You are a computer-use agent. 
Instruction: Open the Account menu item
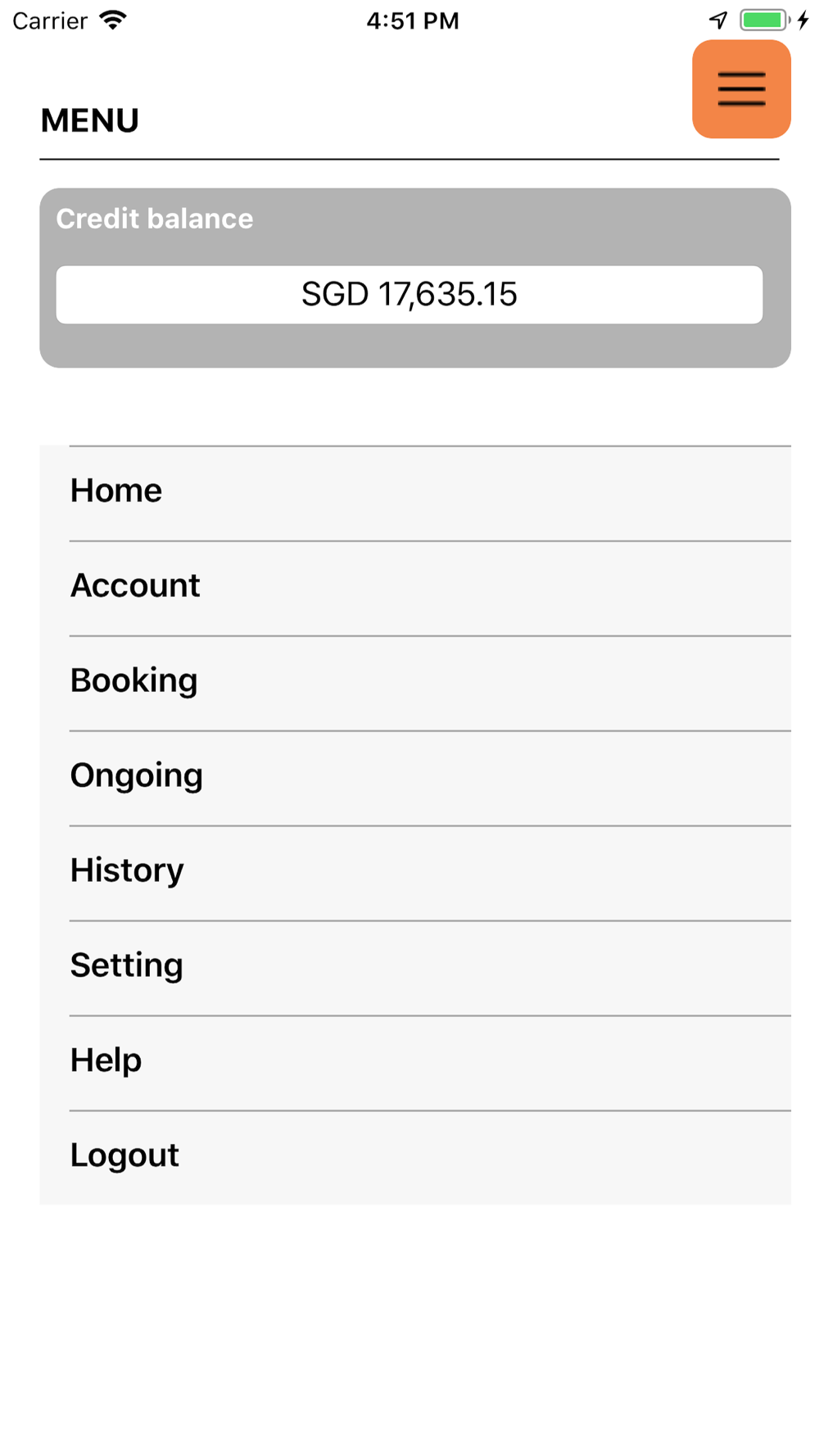pos(415,588)
